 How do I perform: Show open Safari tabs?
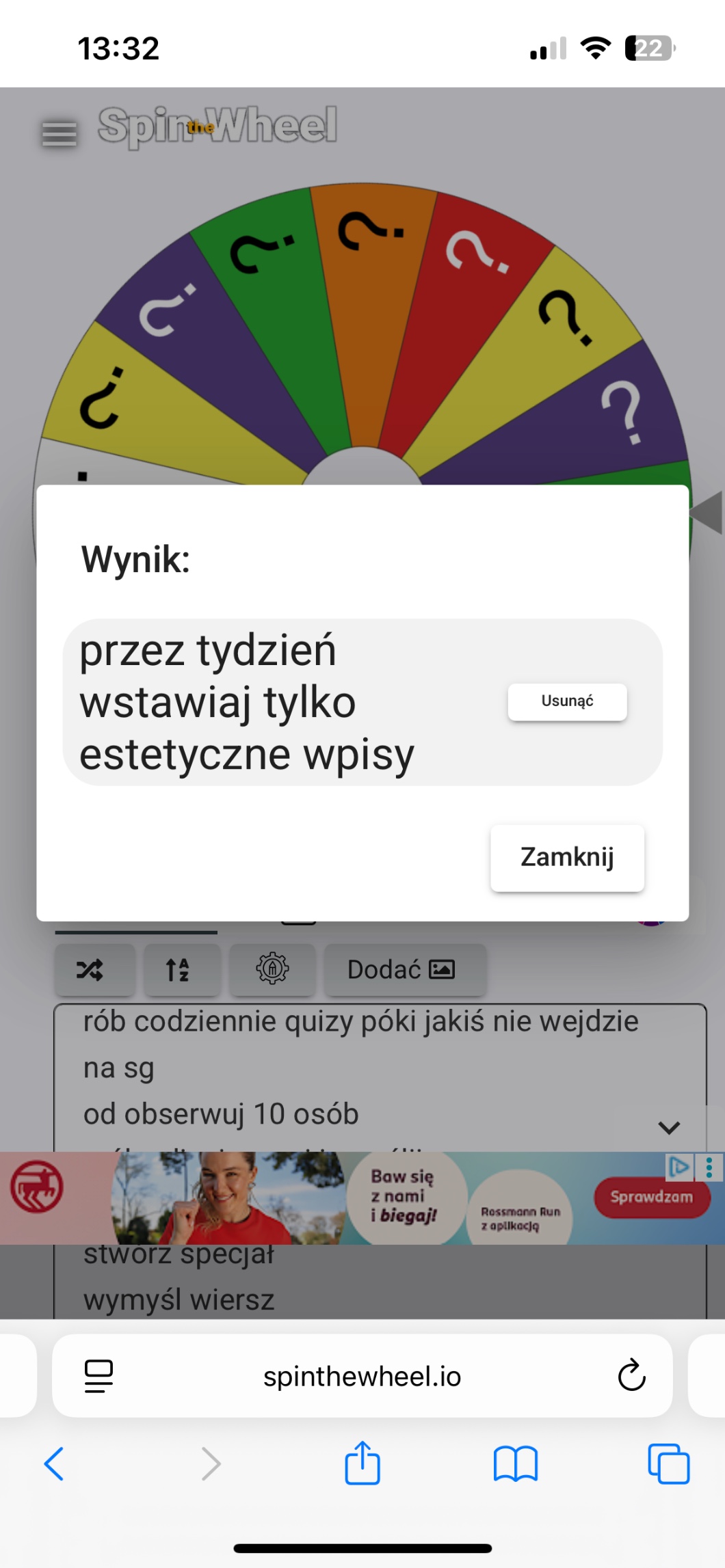[668, 1463]
